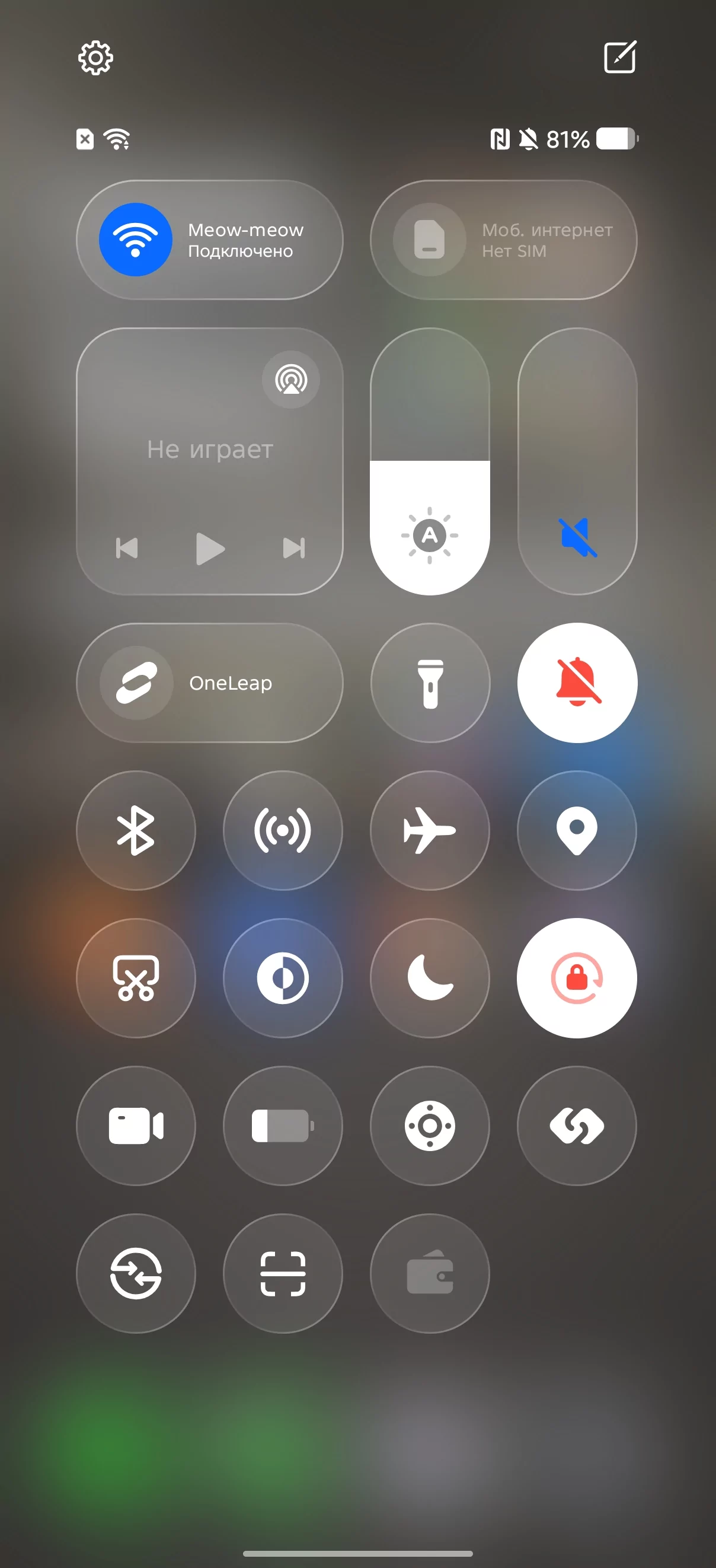Turn off Meow-meow Wi-Fi
The width and height of the screenshot is (716, 1568).
tap(136, 239)
